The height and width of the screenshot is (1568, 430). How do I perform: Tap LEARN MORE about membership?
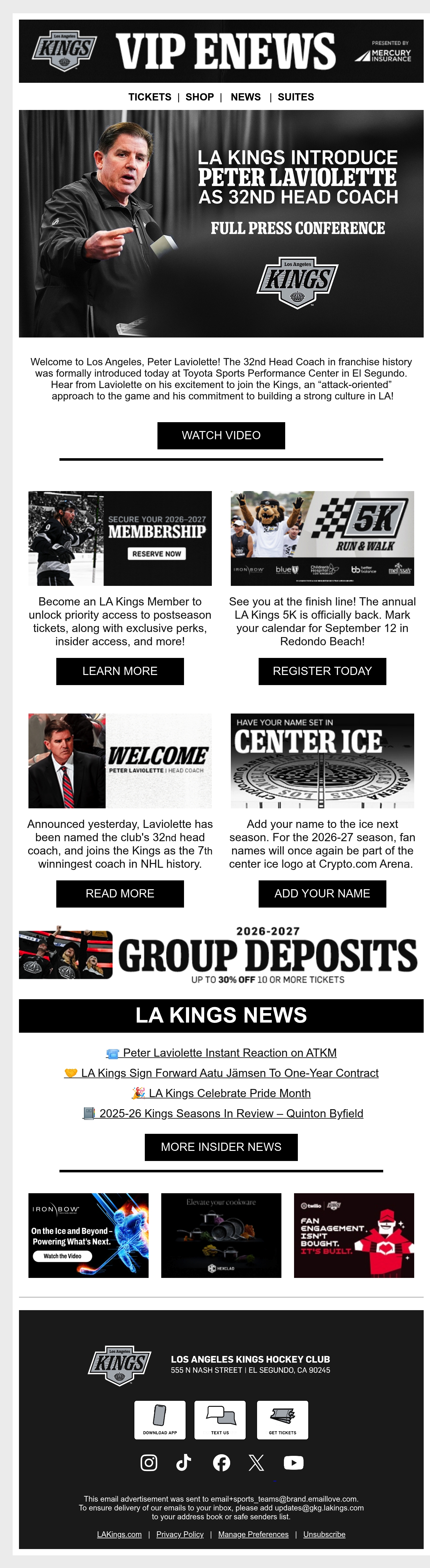click(x=120, y=671)
